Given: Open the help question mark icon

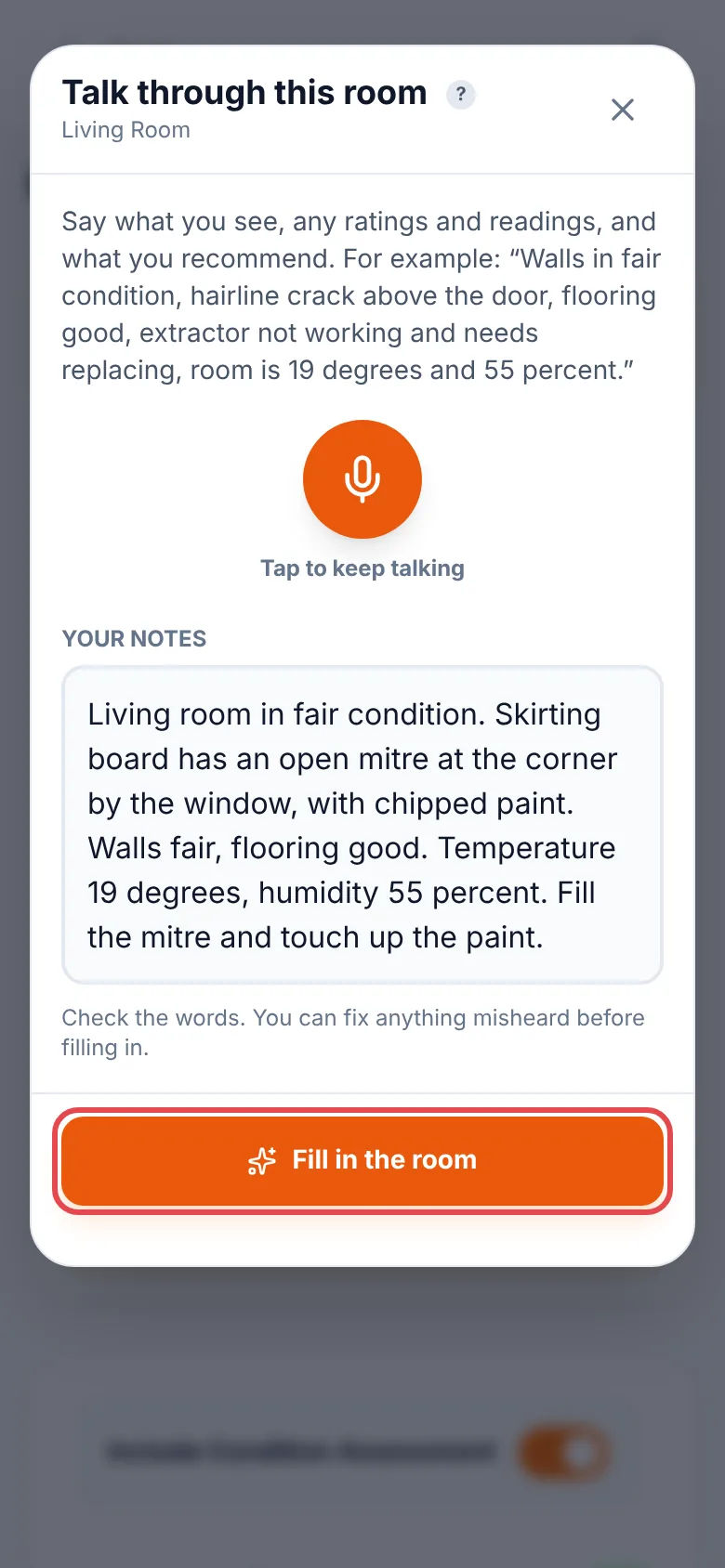Looking at the screenshot, I should click(461, 95).
